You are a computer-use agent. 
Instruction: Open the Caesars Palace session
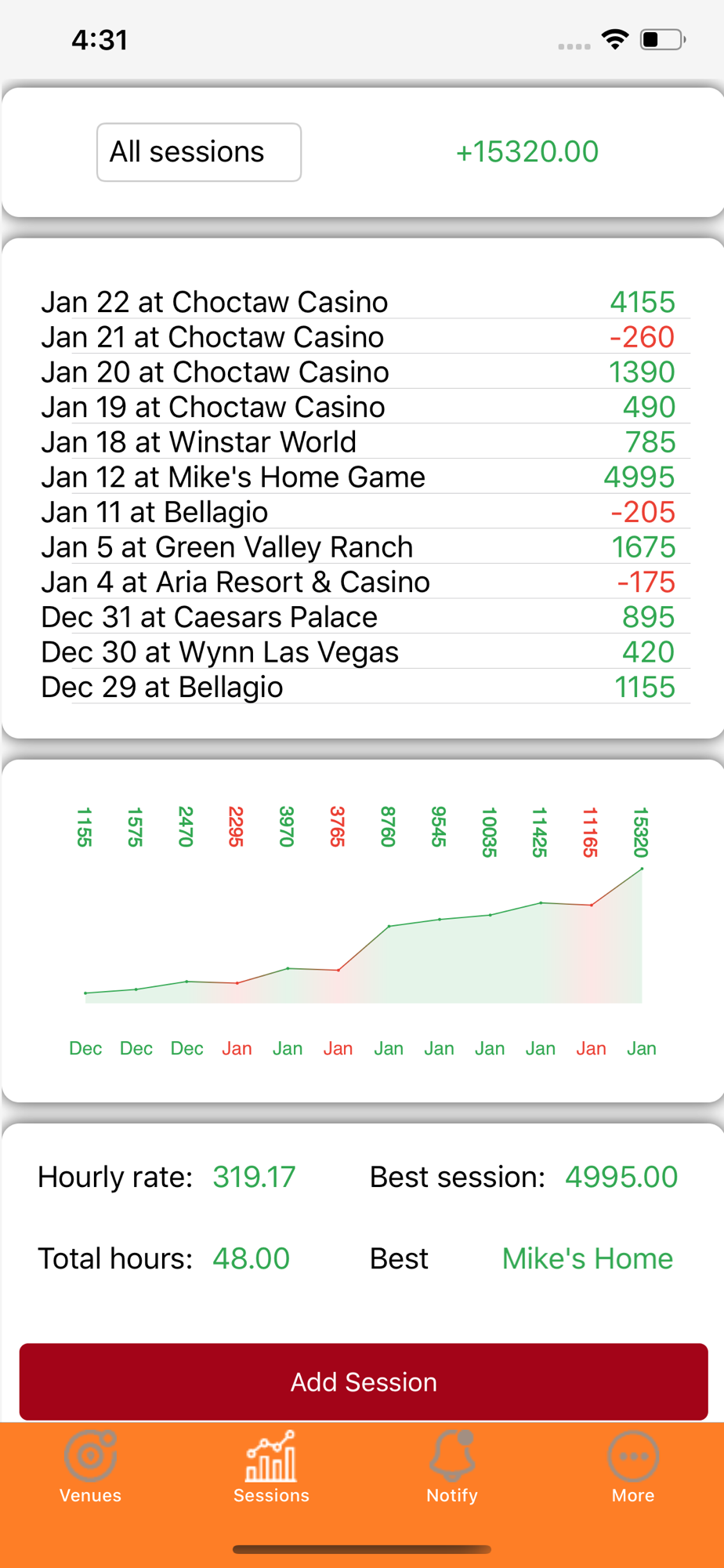362,617
